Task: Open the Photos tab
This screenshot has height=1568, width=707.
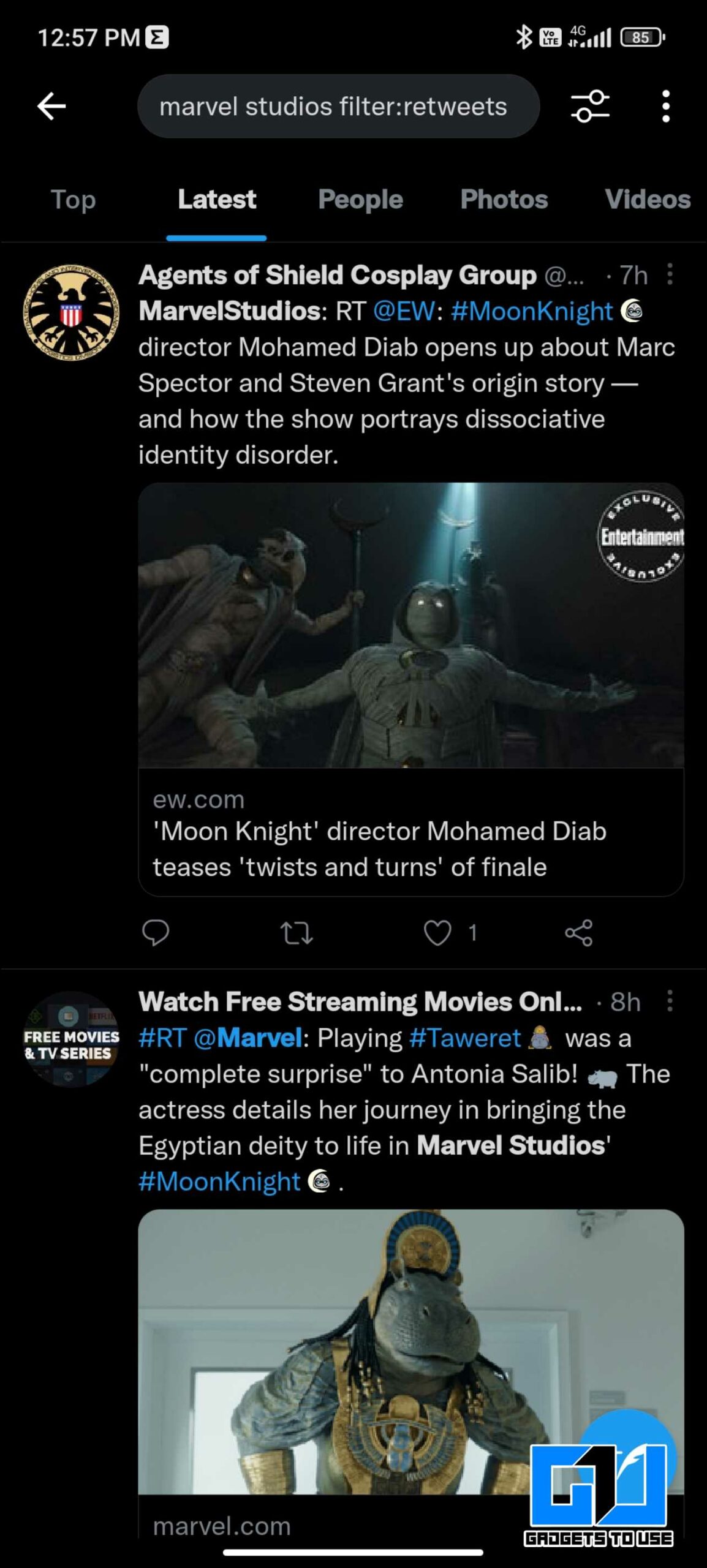Action: tap(504, 200)
